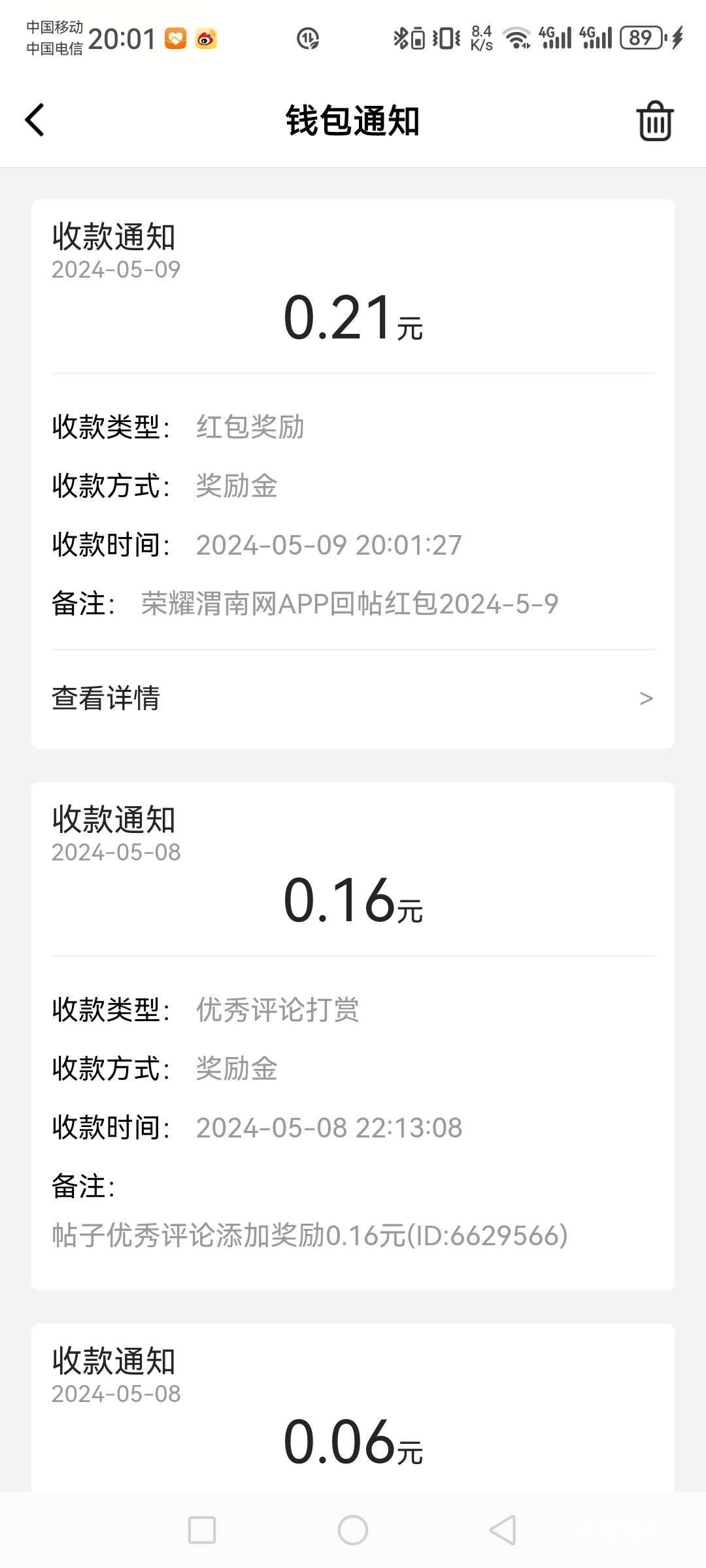Tap the system home button
This screenshot has height=1568, width=706.
353,1529
